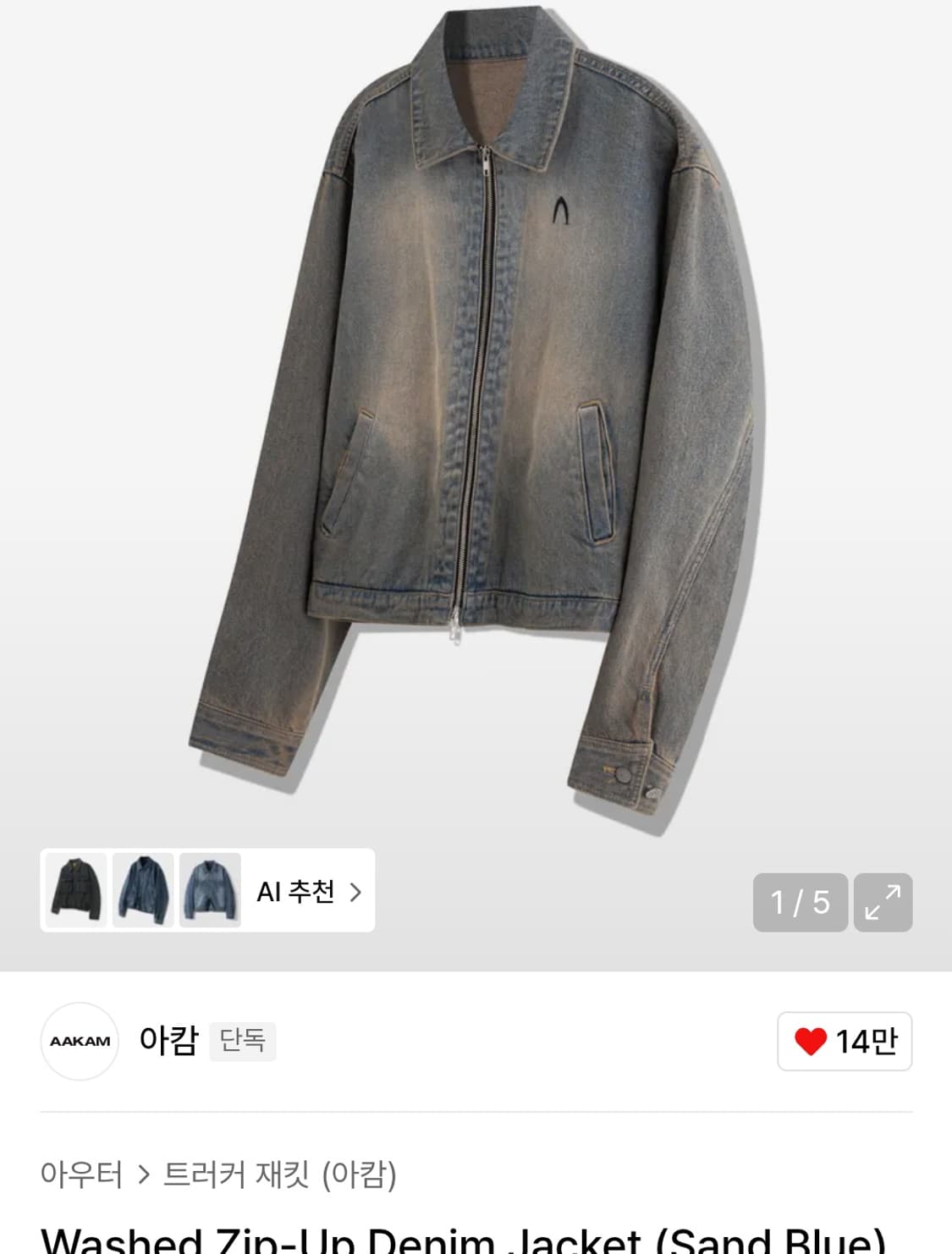952x1254 pixels.
Task: Click the 1/5 image page indicator
Action: pos(799,901)
